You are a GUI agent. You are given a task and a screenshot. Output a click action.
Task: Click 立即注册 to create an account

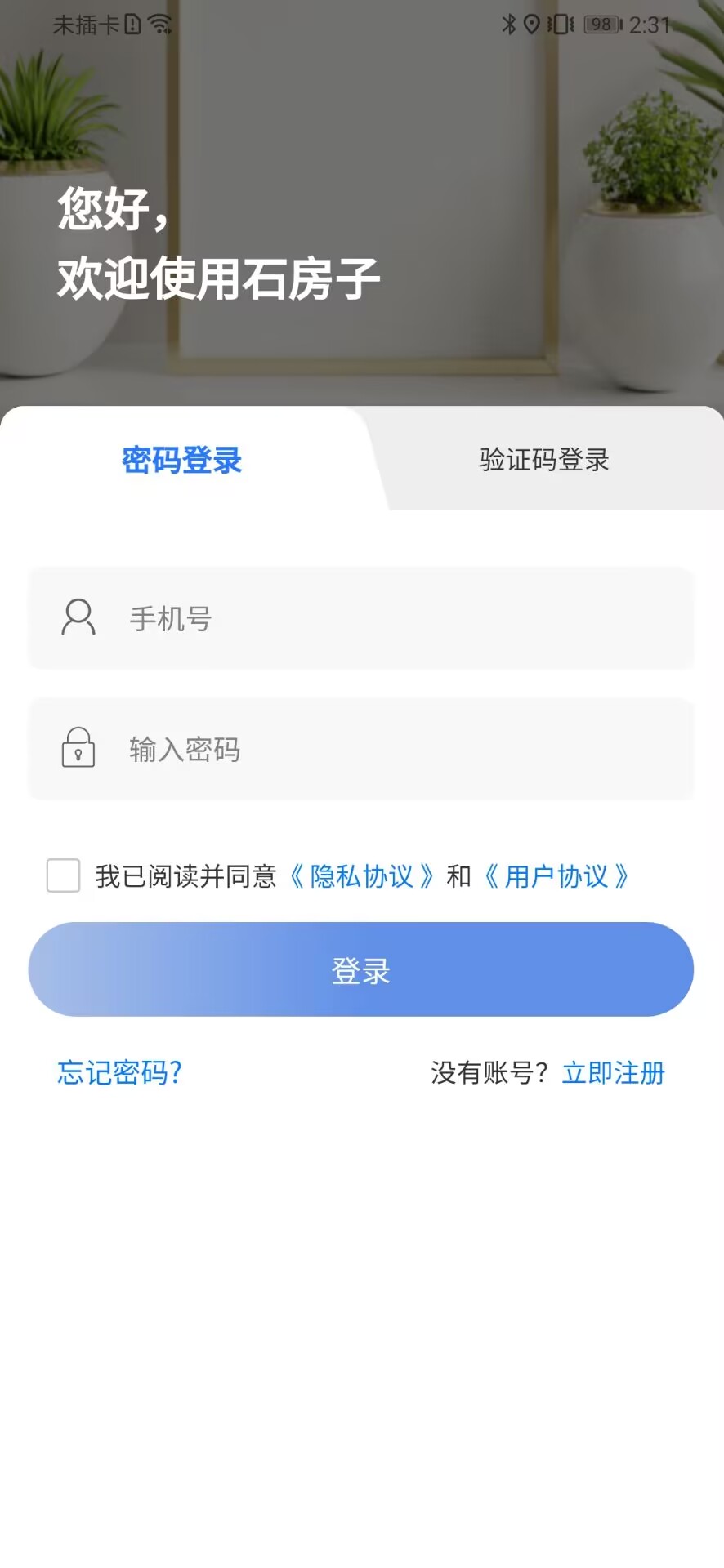[613, 1073]
